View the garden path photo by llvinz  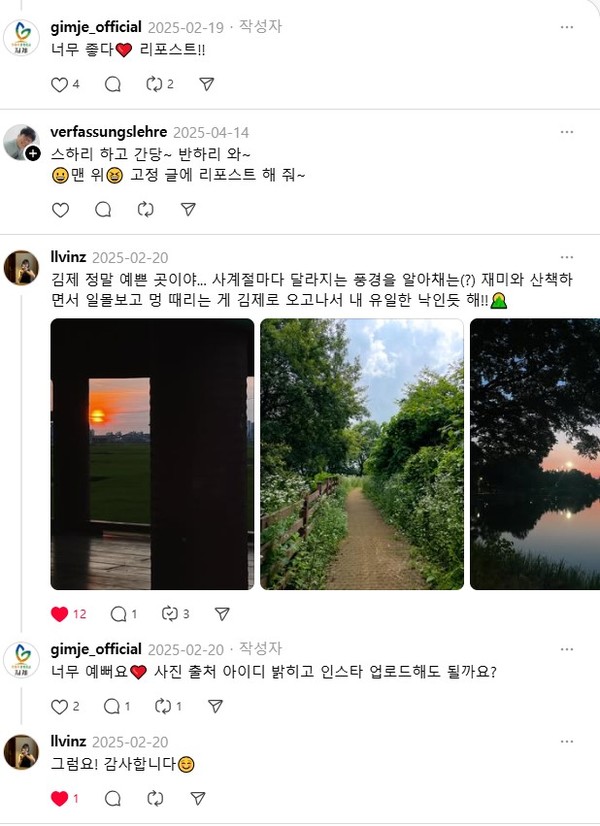[362, 454]
